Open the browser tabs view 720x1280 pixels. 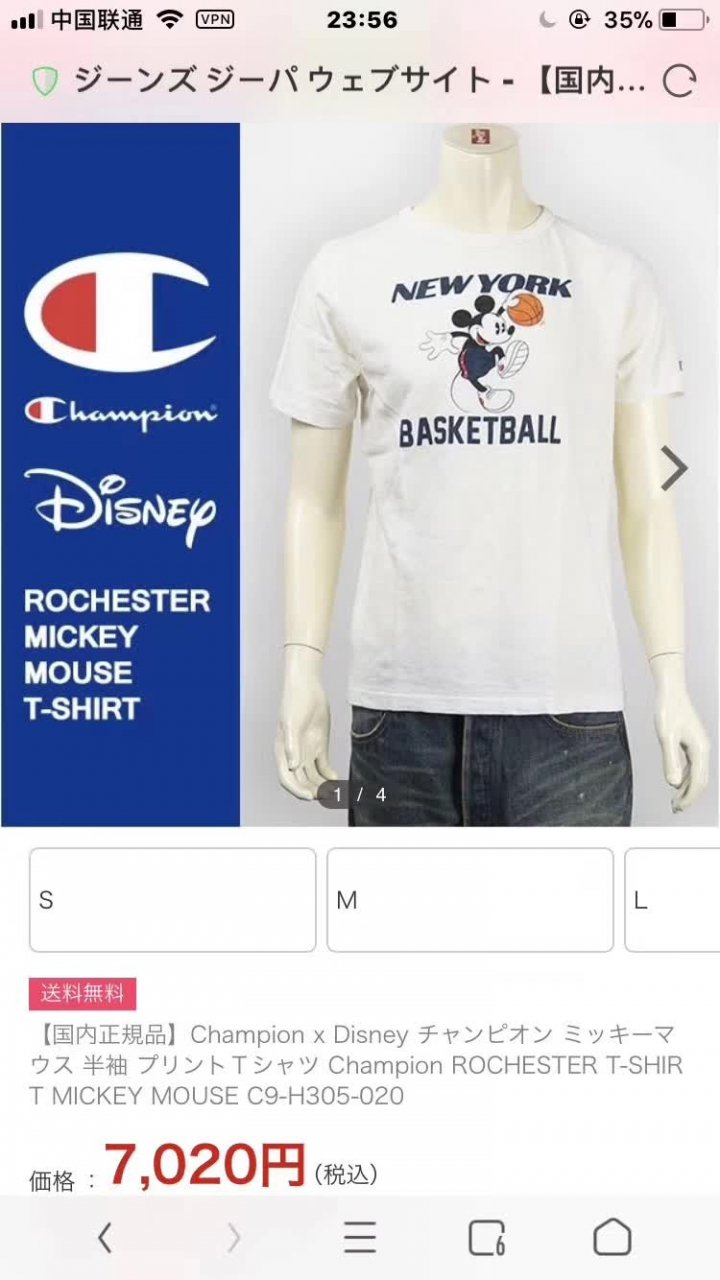486,1238
